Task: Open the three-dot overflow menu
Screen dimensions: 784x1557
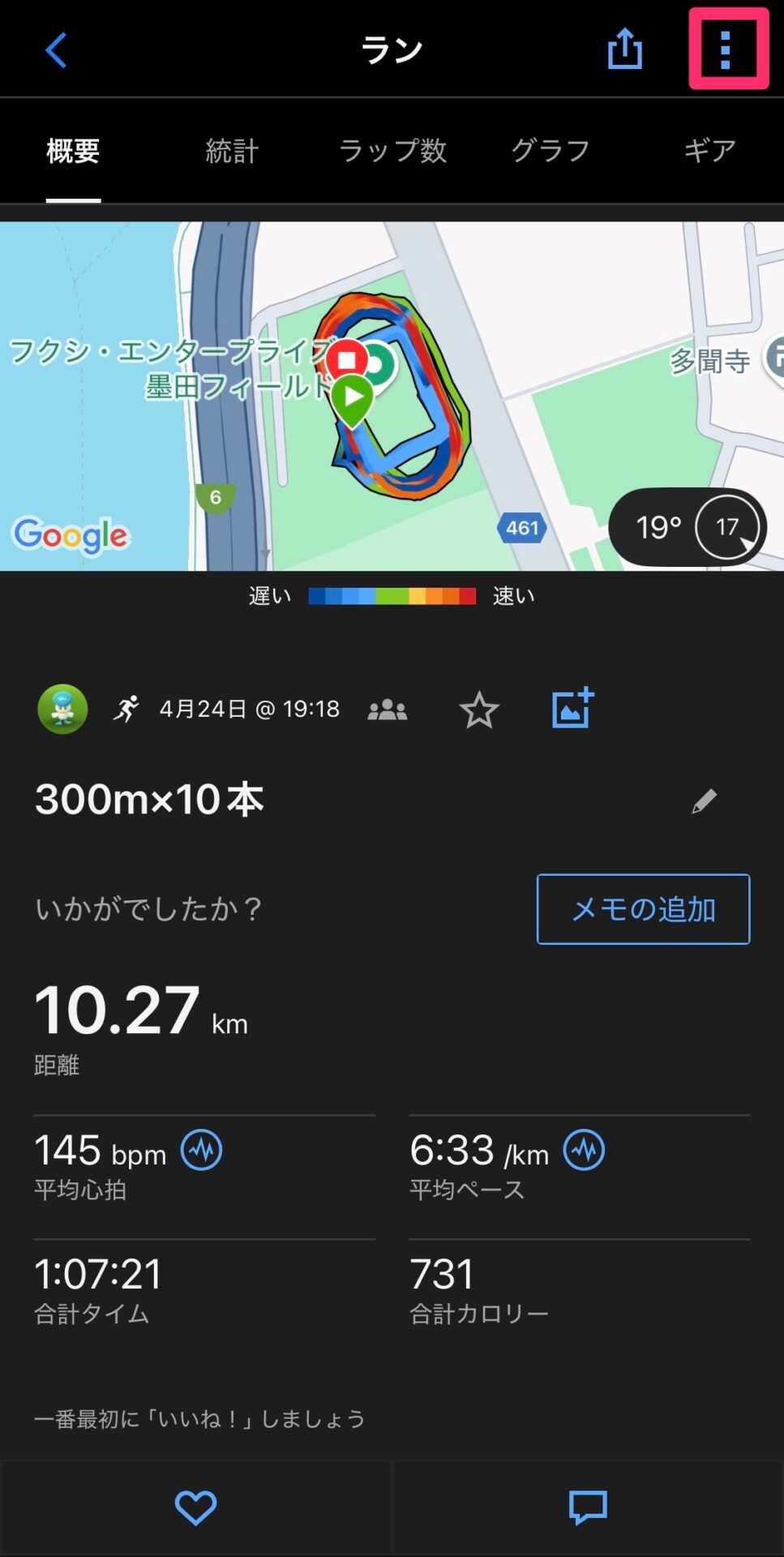Action: pyautogui.click(x=726, y=49)
